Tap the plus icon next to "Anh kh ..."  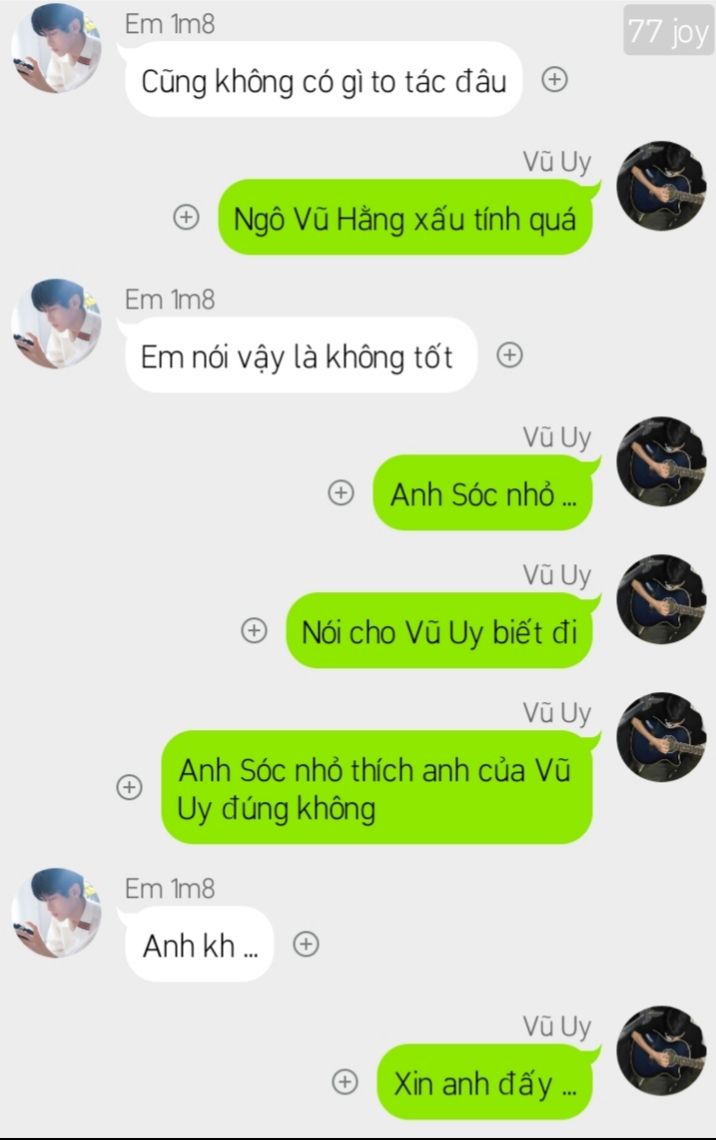[306, 943]
